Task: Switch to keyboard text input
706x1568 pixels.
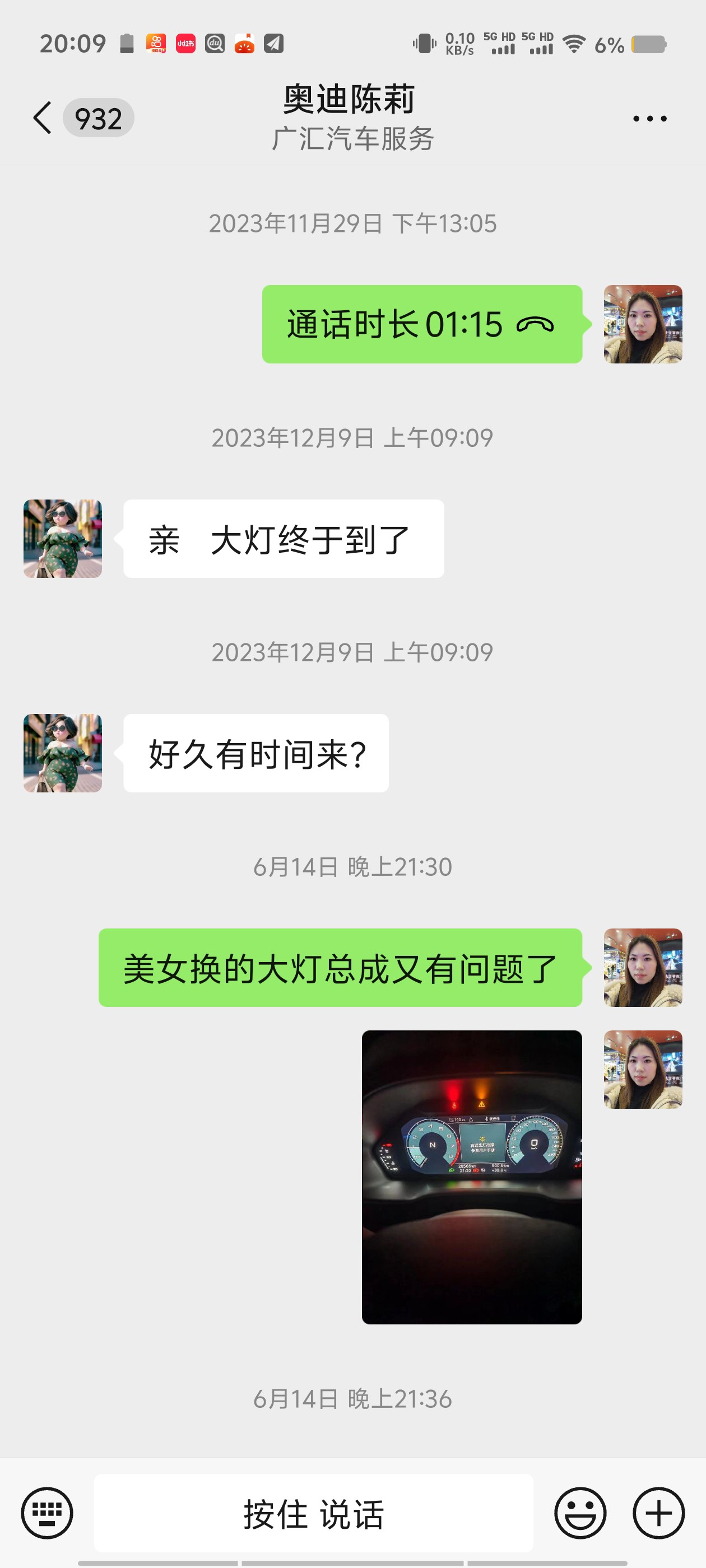Action: tap(47, 1513)
